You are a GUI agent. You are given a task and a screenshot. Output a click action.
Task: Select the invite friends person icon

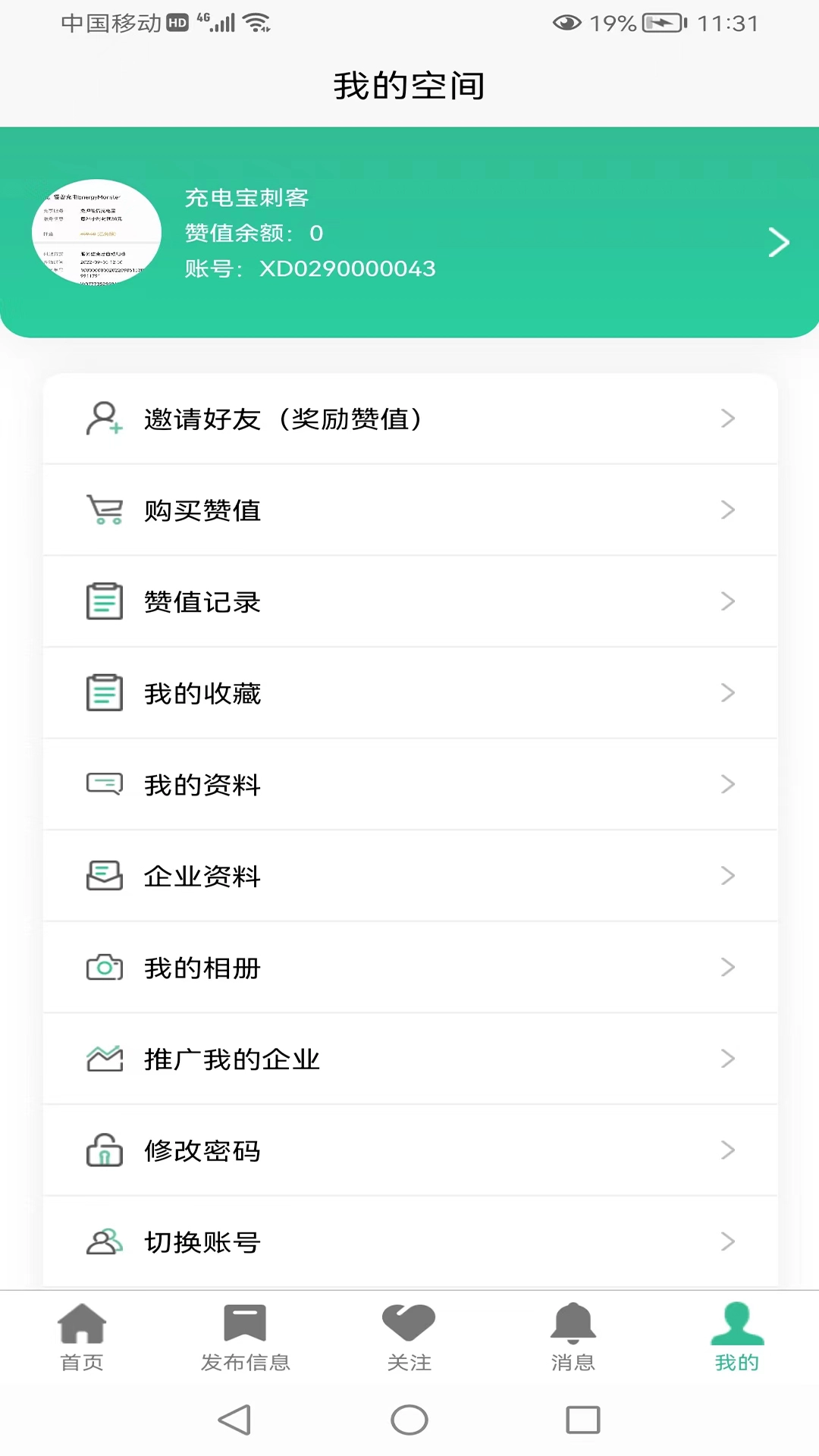tap(104, 419)
